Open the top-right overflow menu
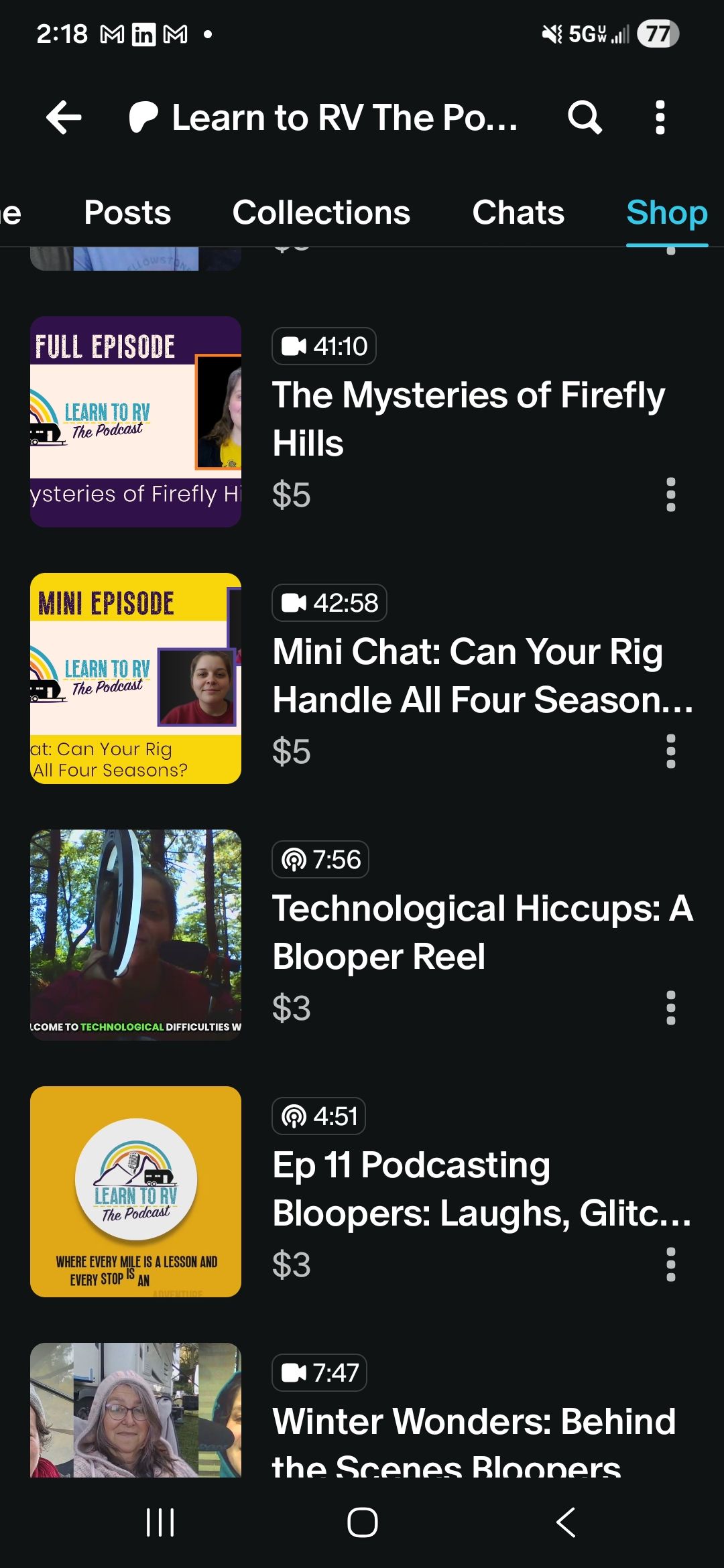Screen dimensions: 724x1568 660,118
